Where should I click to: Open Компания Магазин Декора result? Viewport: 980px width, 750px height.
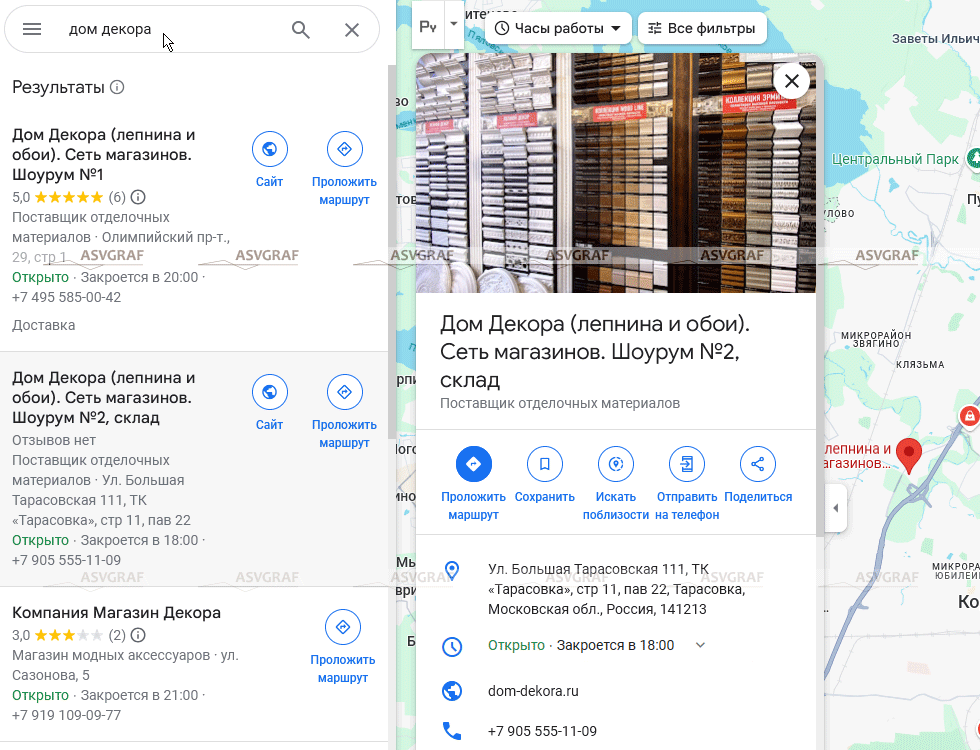point(117,612)
